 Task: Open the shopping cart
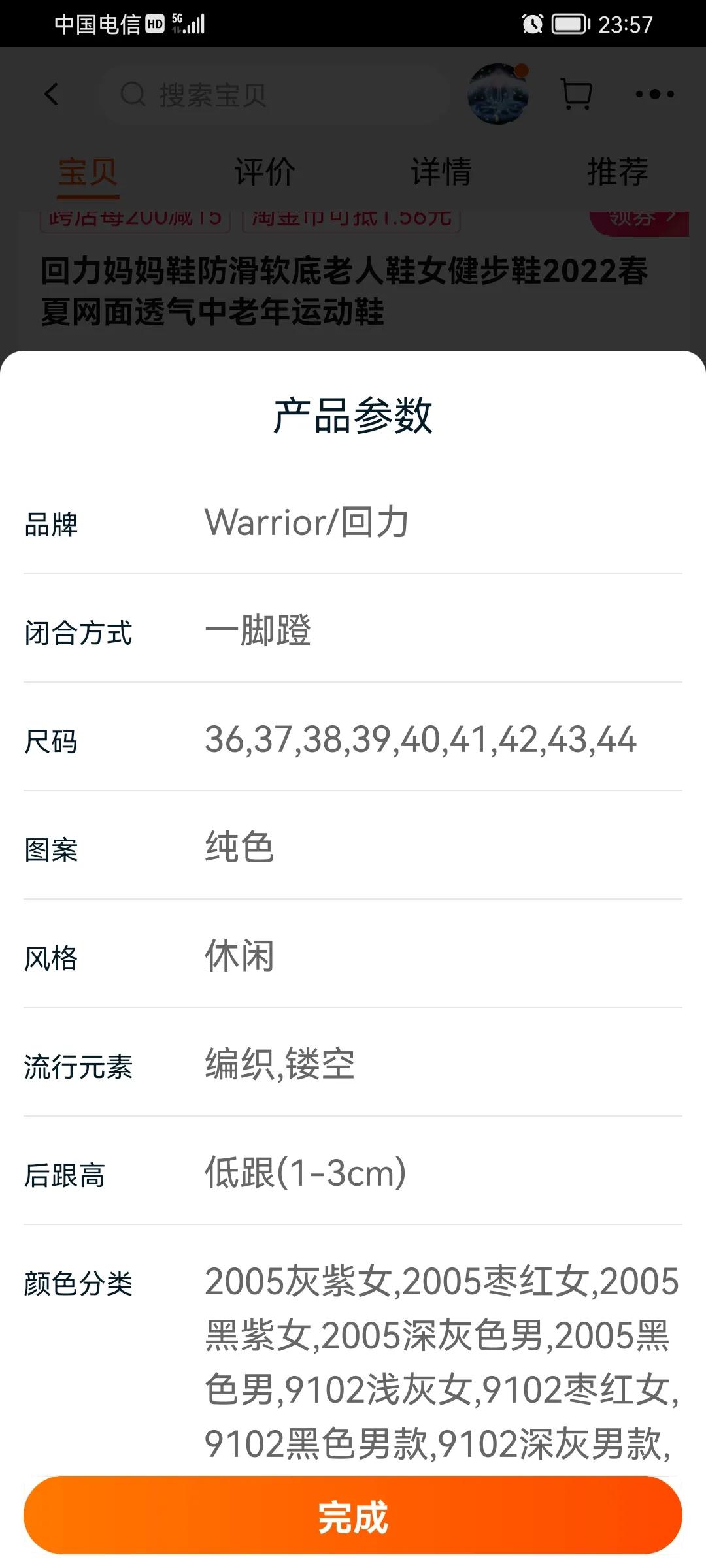(575, 95)
